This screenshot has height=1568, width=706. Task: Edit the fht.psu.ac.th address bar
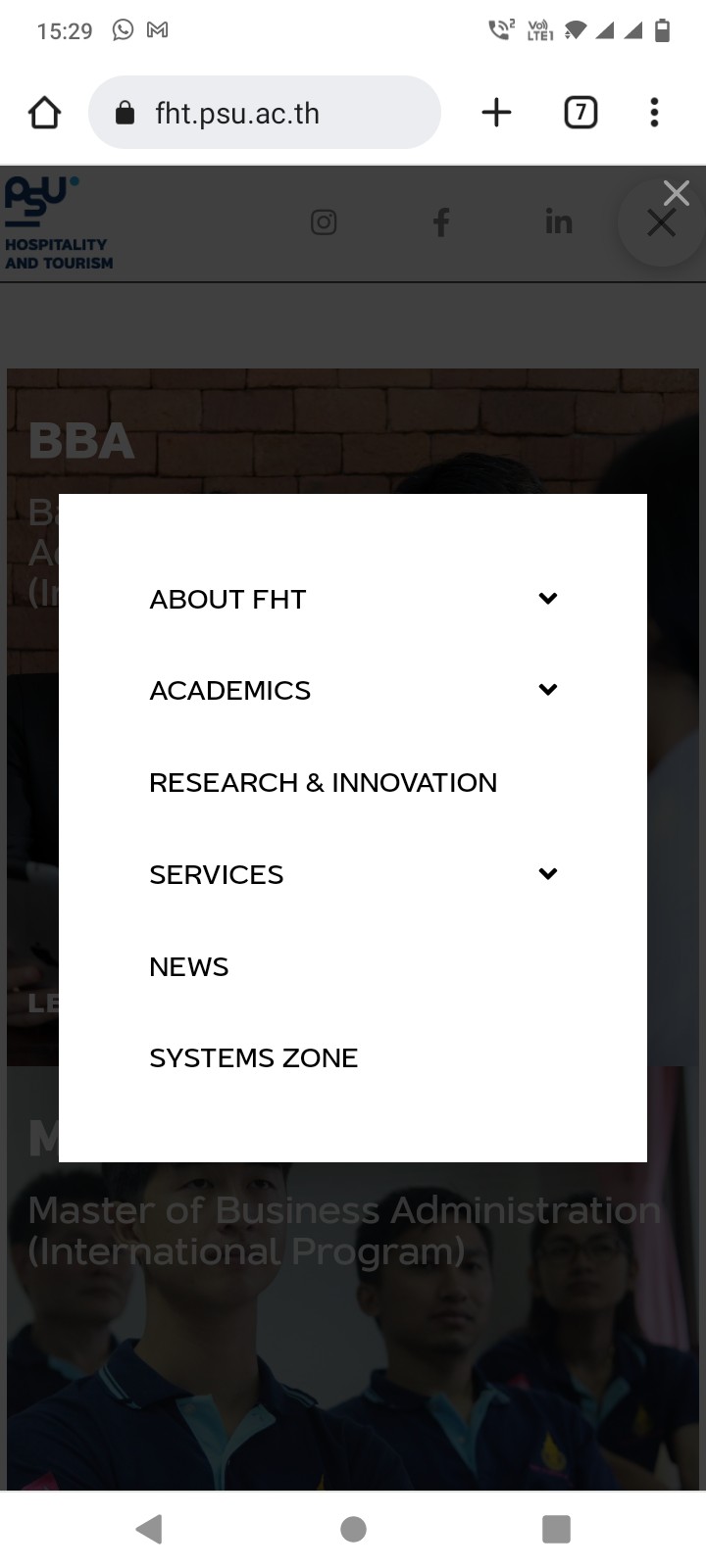click(265, 113)
